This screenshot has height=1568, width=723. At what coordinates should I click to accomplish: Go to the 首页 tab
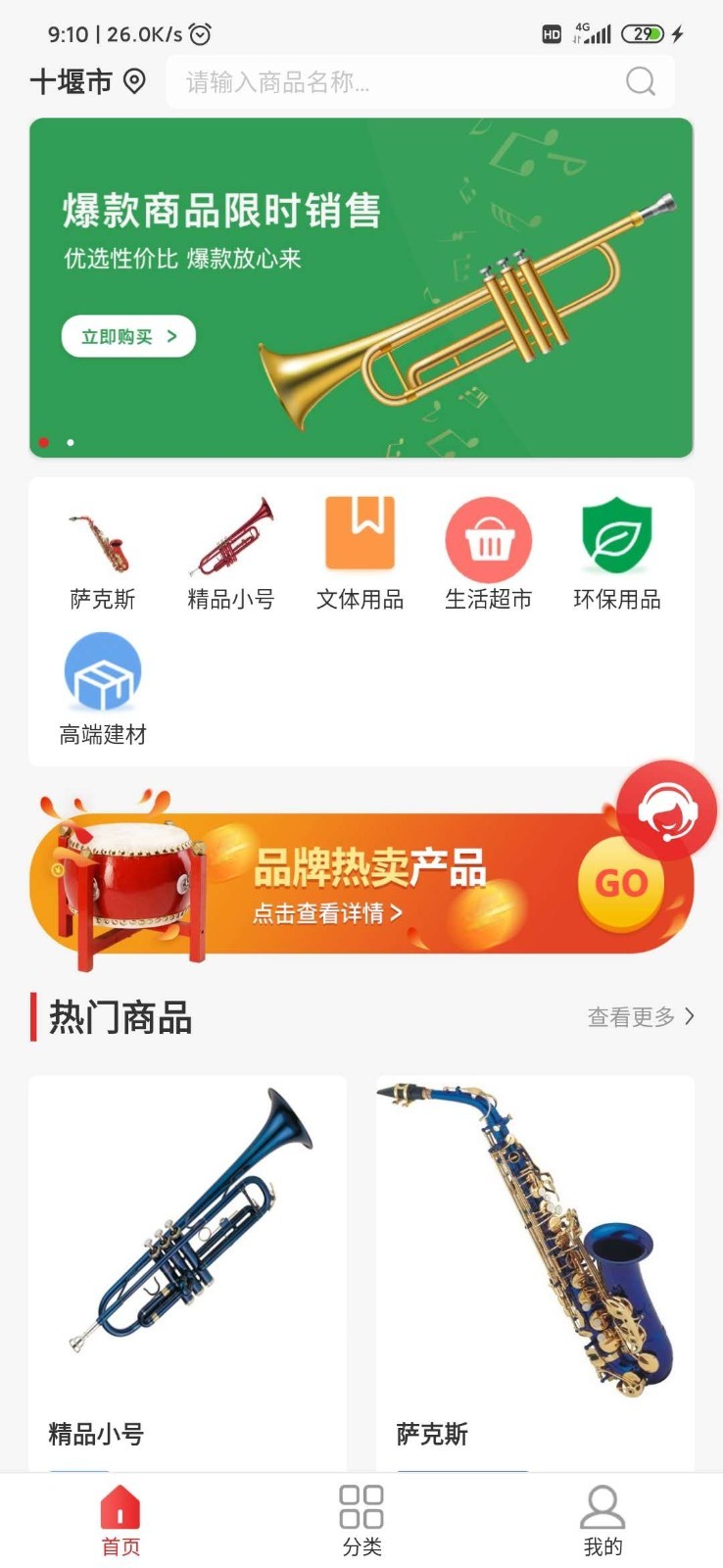tap(120, 1521)
